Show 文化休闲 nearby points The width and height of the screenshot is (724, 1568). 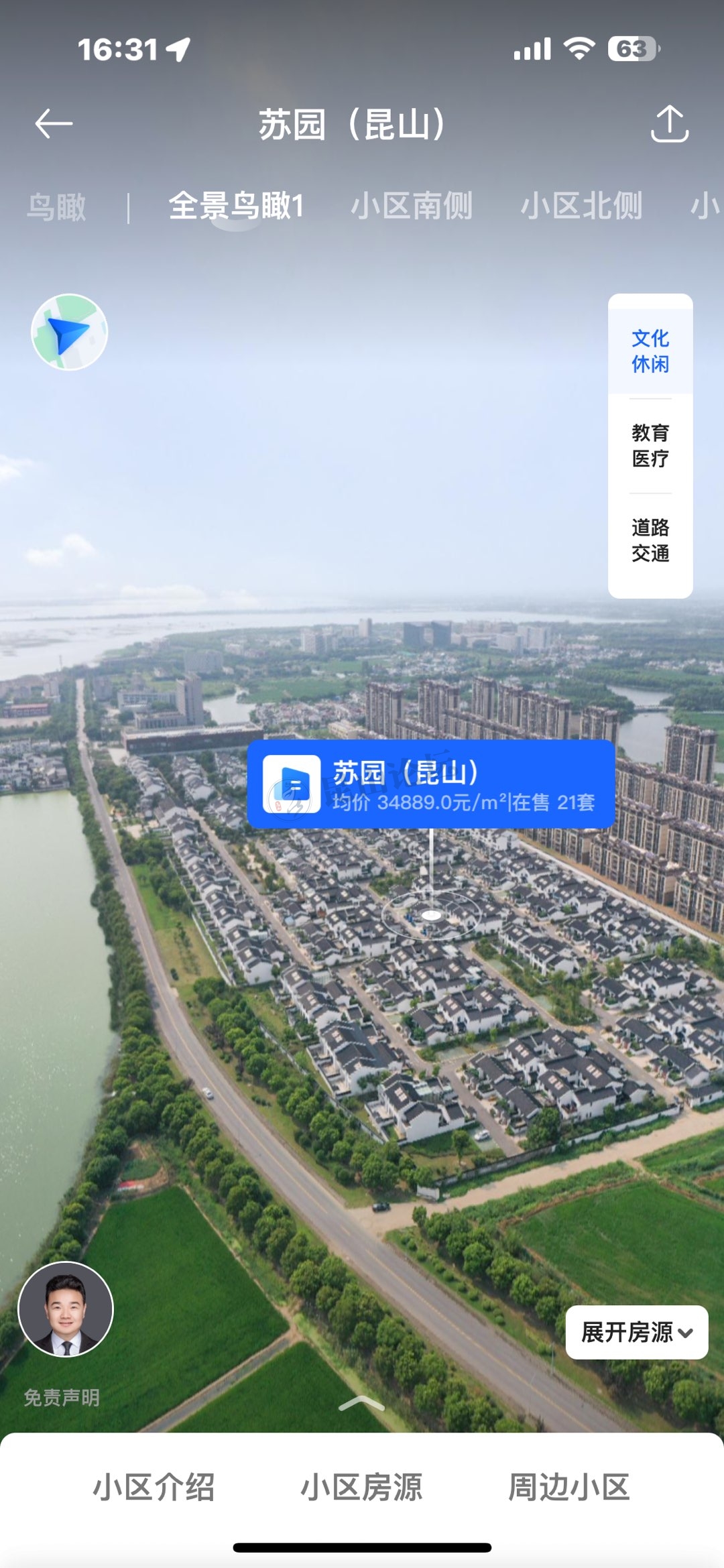650,351
